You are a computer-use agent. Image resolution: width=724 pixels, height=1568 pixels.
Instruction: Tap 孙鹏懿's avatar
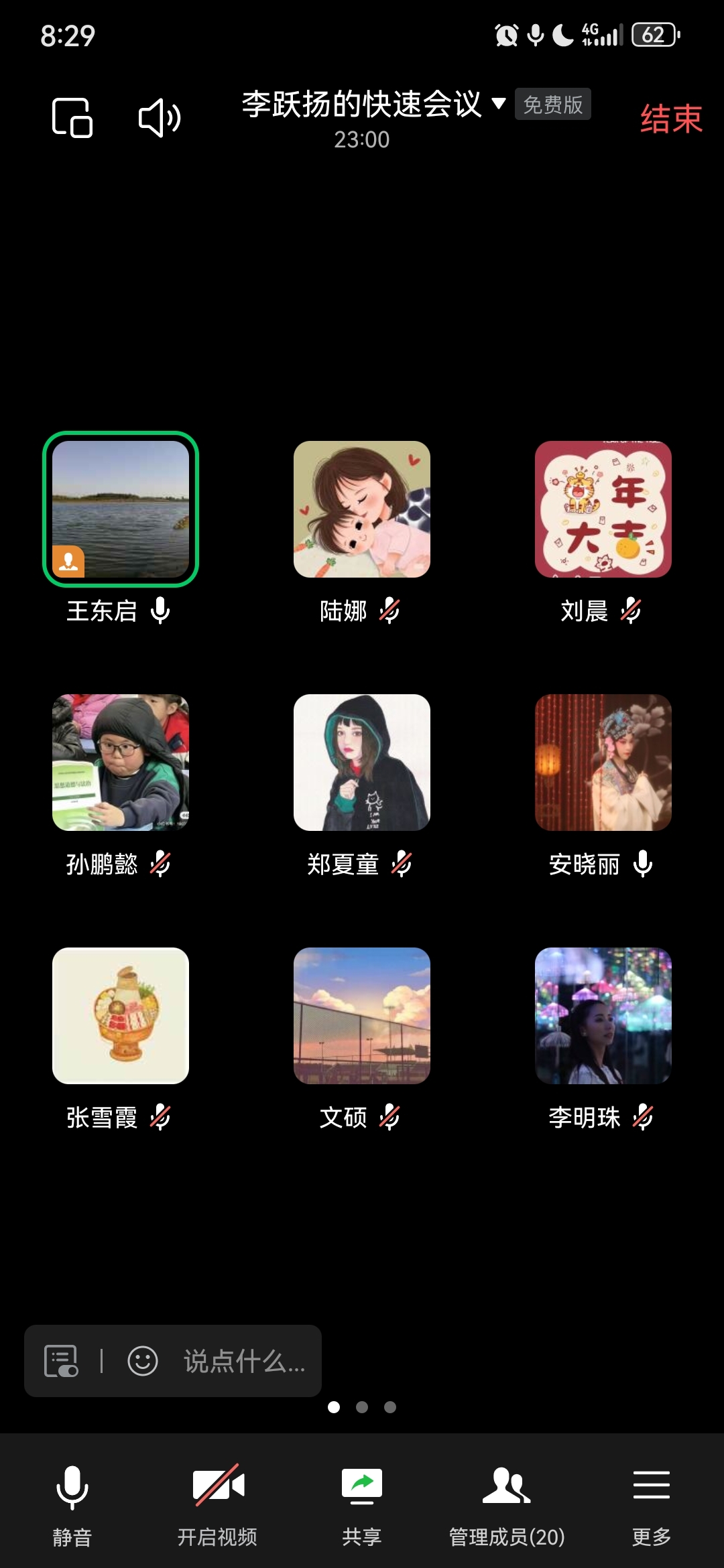(x=121, y=763)
